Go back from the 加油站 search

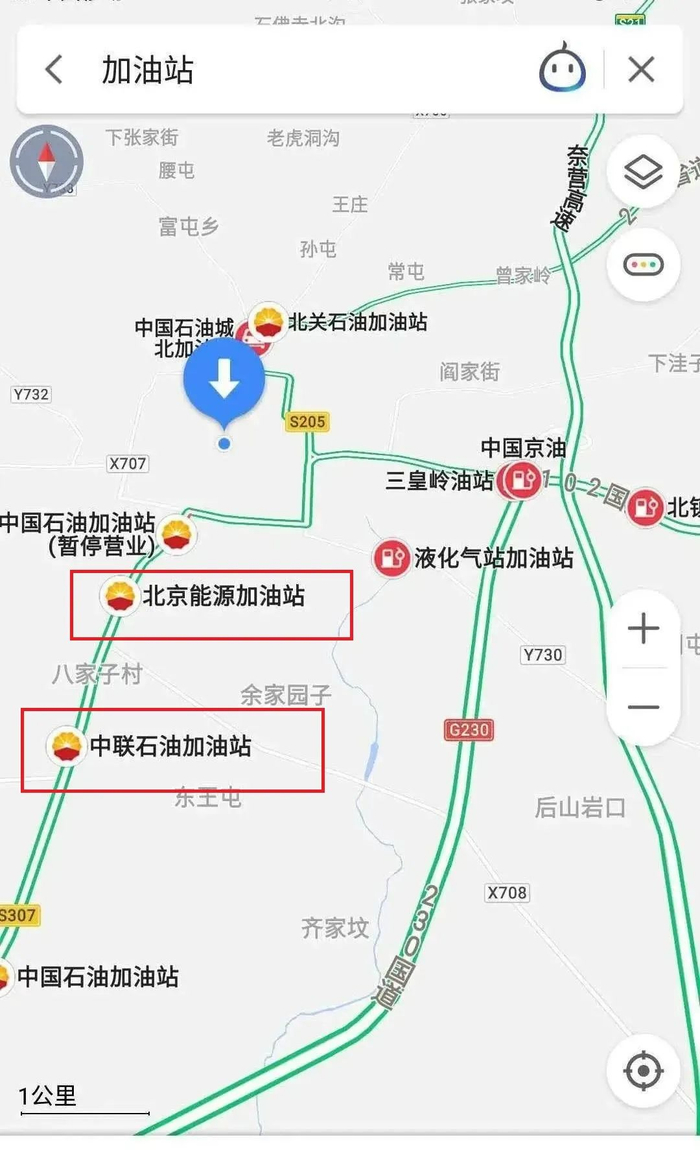(54, 70)
